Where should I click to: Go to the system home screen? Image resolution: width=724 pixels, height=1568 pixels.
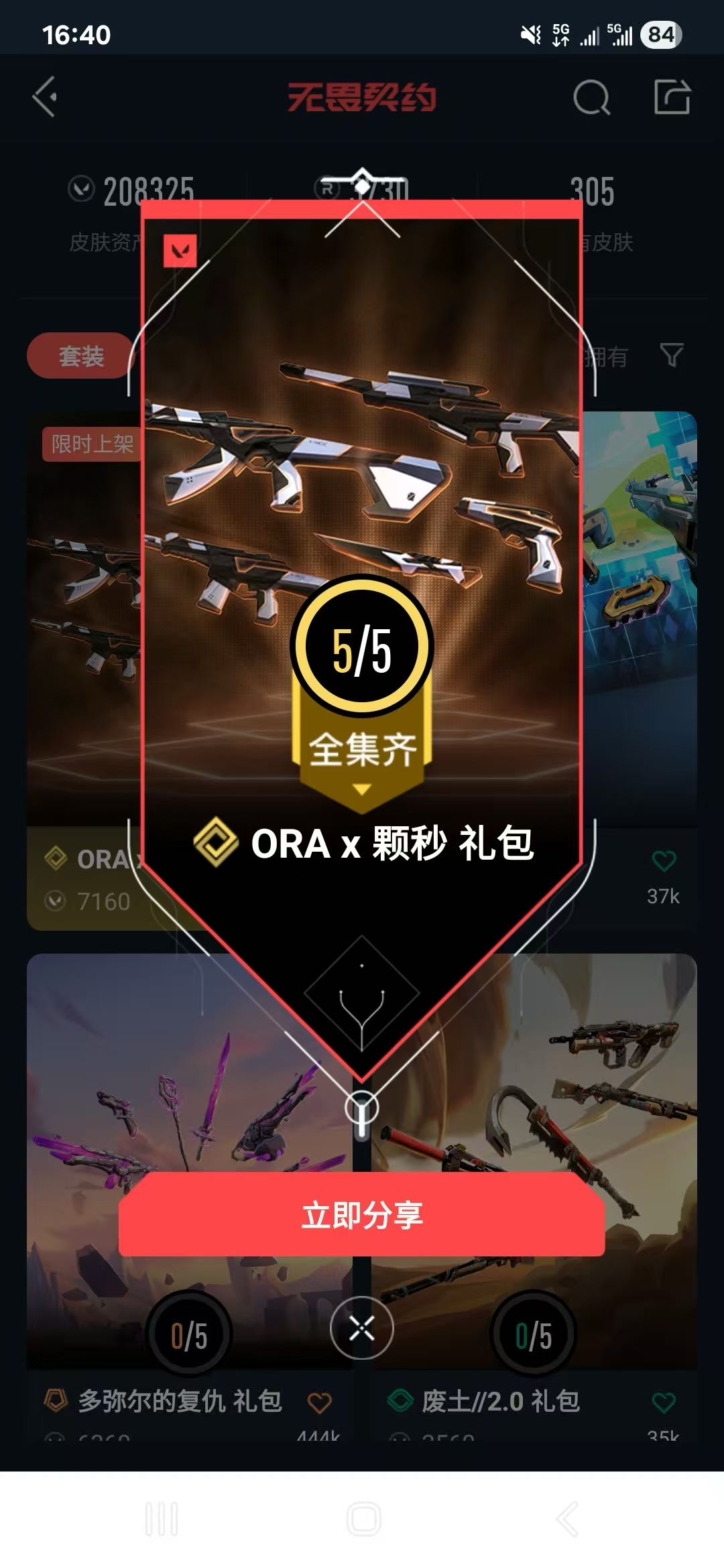tap(363, 1518)
